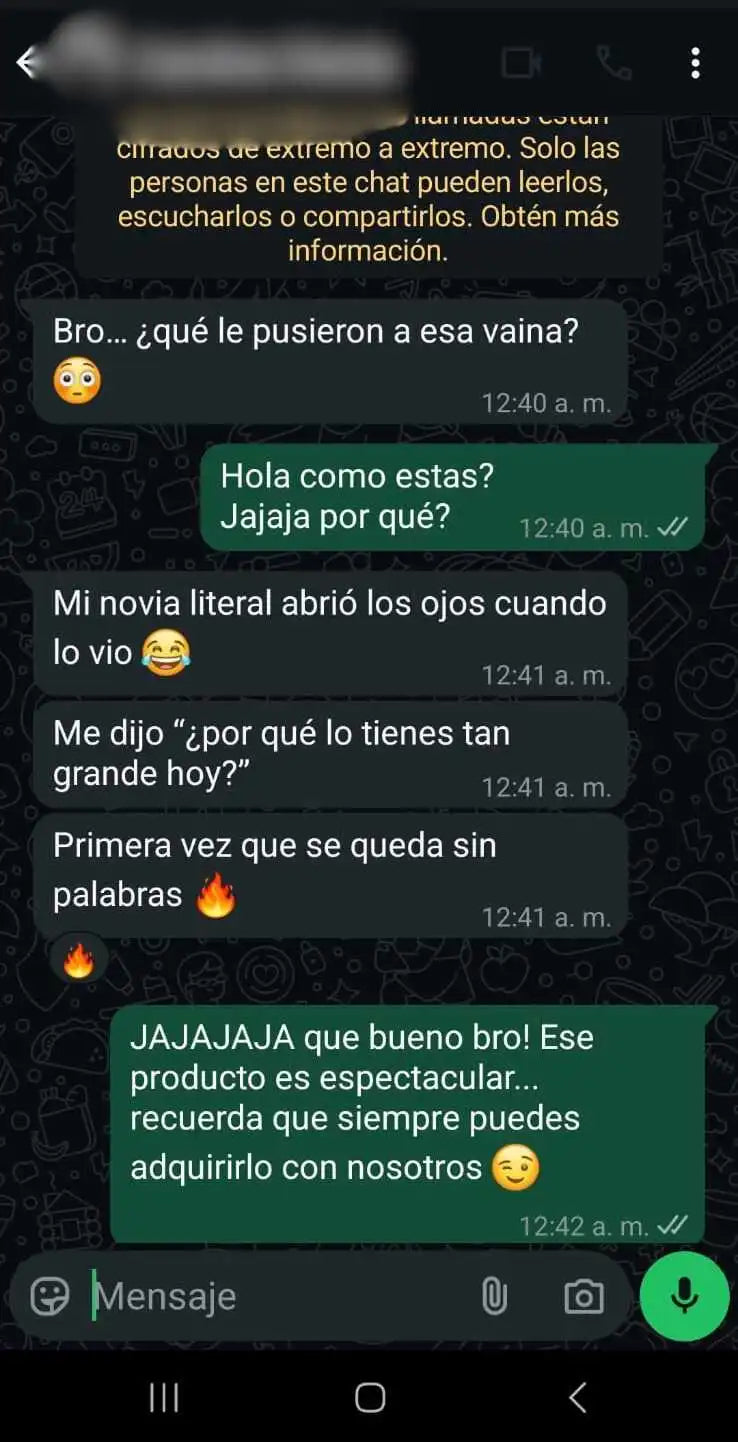
Task: Attach a file with the paperclip
Action: (494, 1297)
